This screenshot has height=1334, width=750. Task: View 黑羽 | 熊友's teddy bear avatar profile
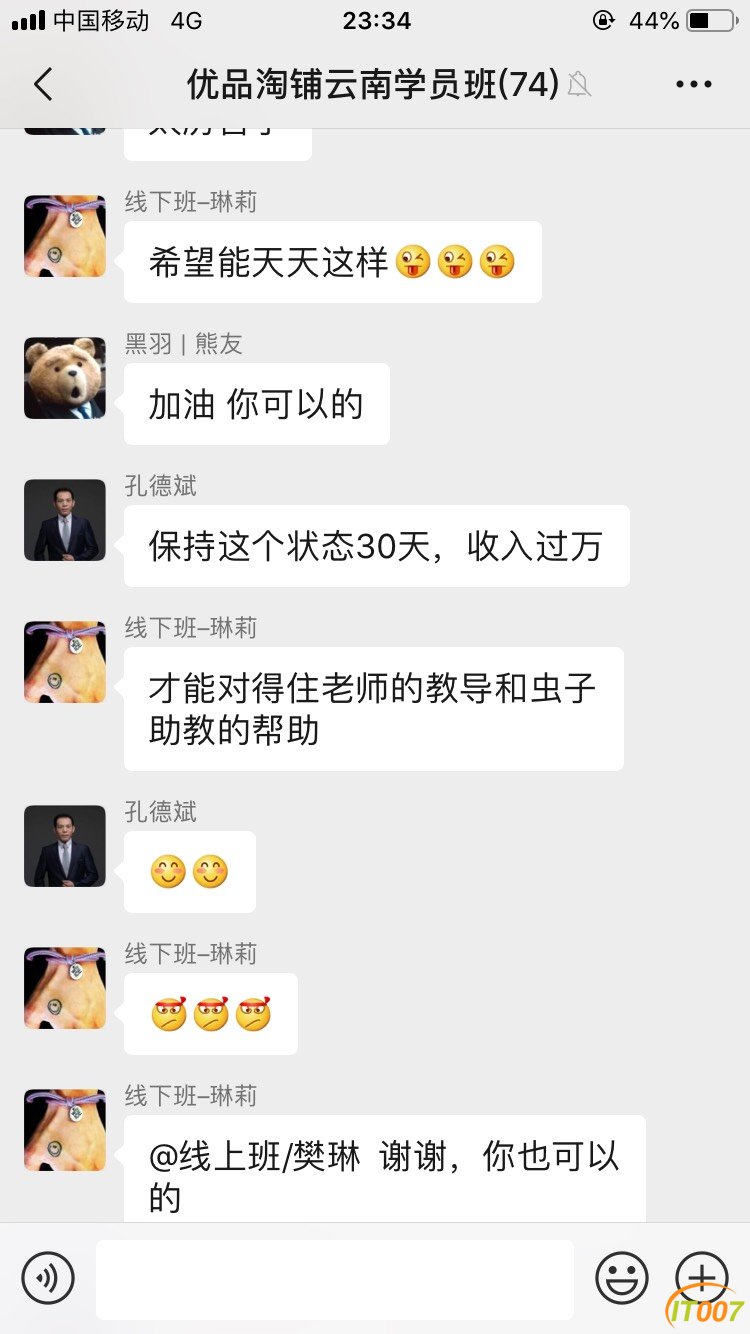click(65, 378)
